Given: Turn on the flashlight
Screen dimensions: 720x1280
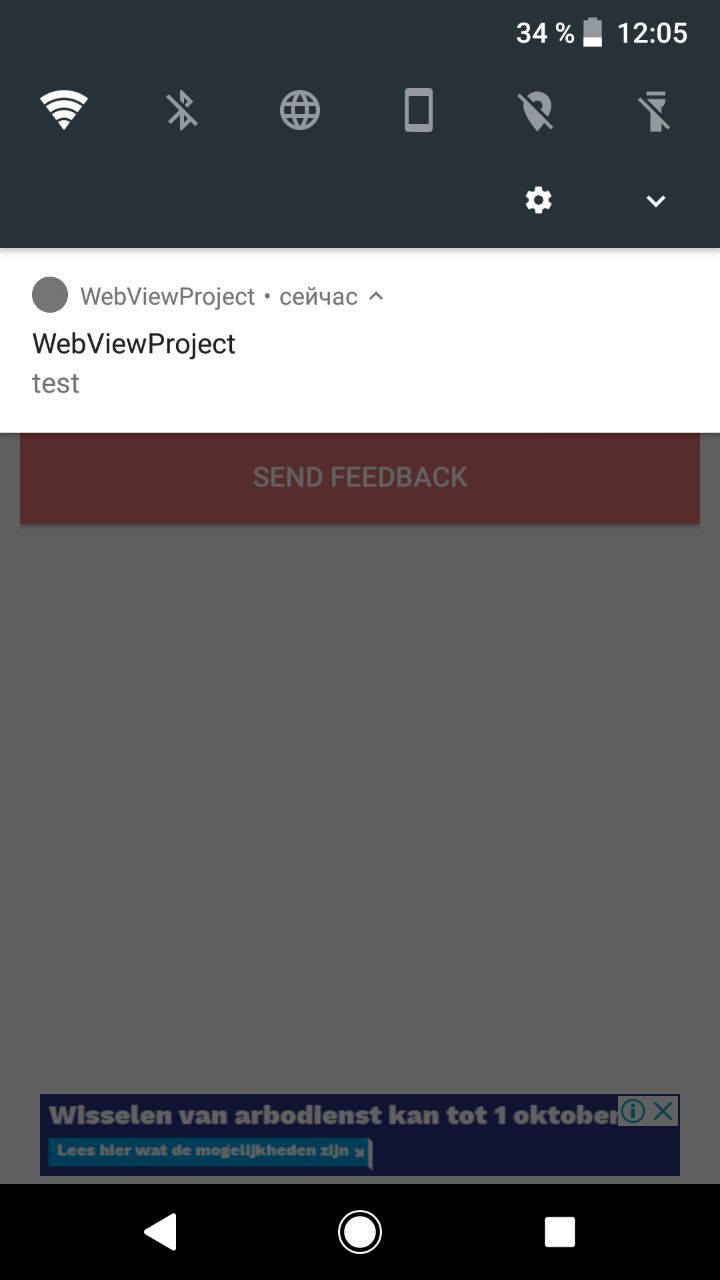Looking at the screenshot, I should pos(656,111).
